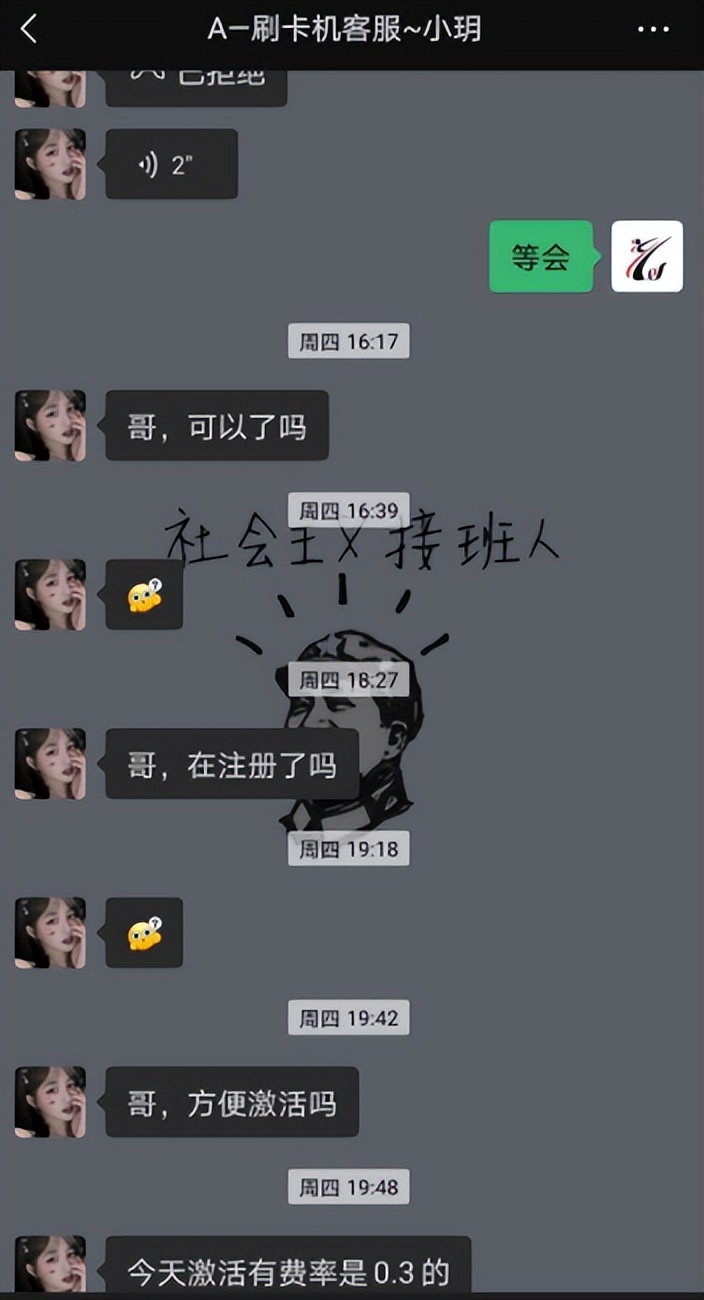This screenshot has height=1300, width=704.
Task: Open the avatar beside 哥，在注册了吗
Action: (x=50, y=764)
